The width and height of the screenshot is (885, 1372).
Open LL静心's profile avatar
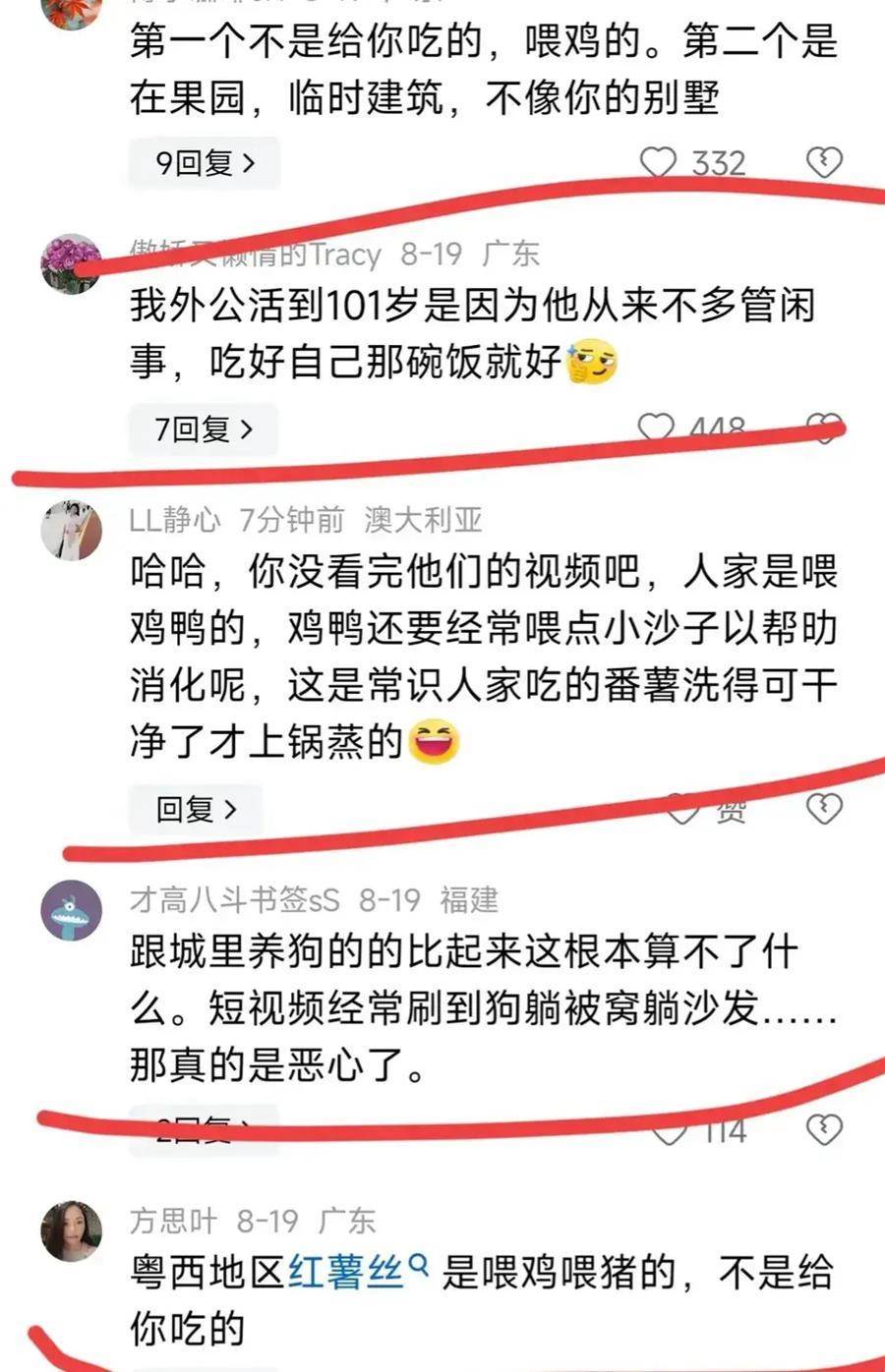tap(71, 530)
